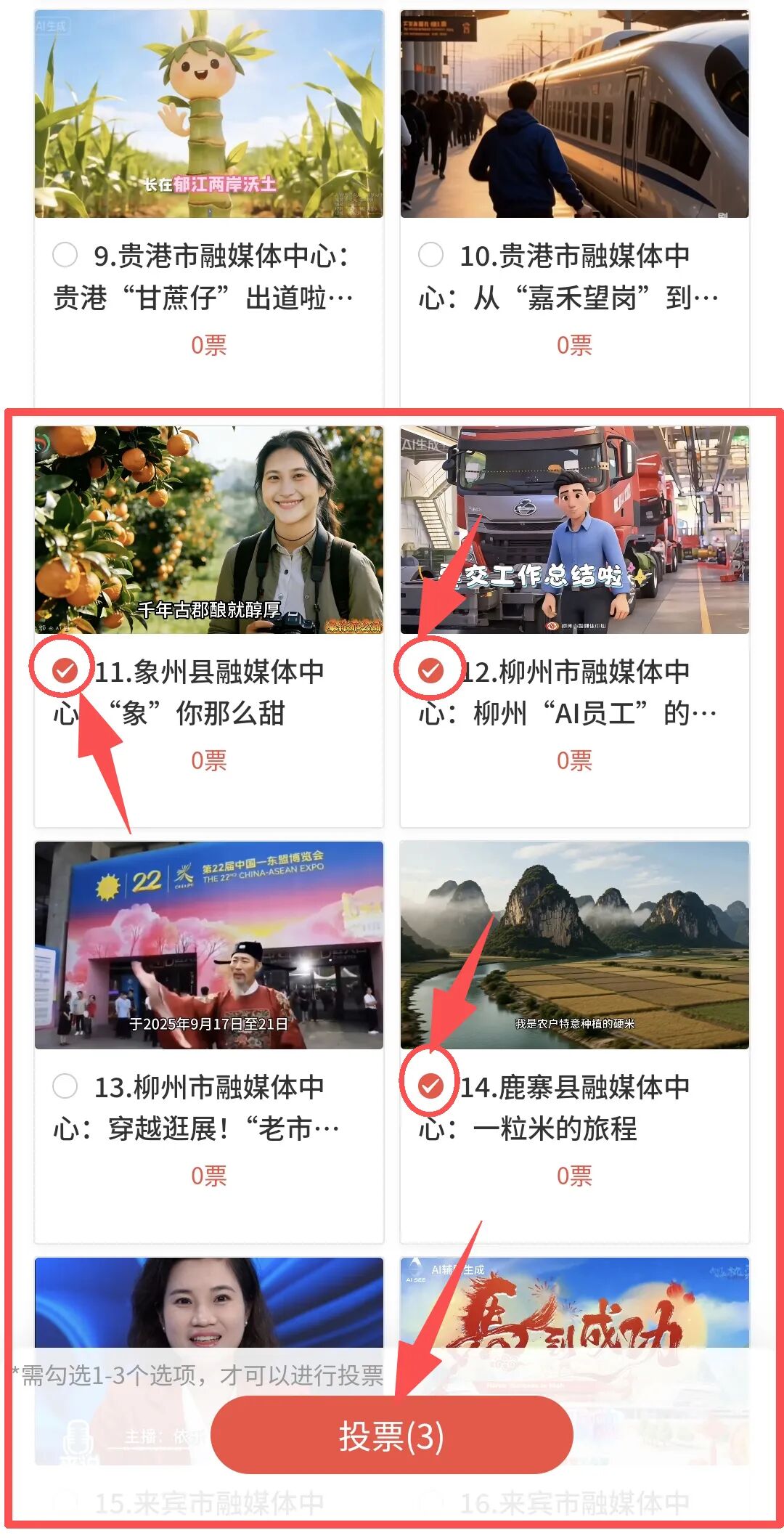Untick entry 14 一粒米的旅程
This screenshot has height=1538, width=784.
(x=430, y=1086)
